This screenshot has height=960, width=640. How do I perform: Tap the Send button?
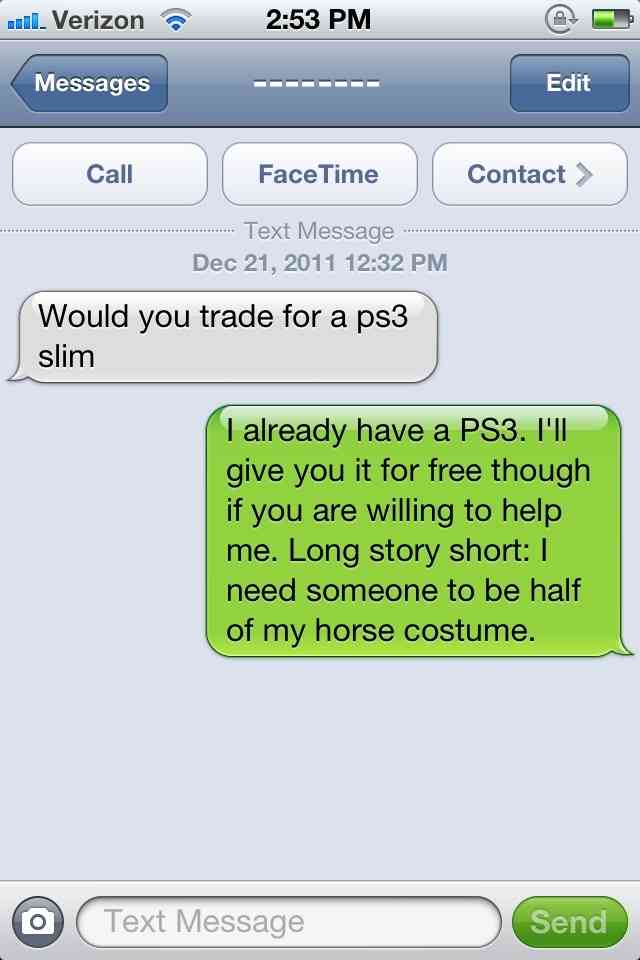568,921
